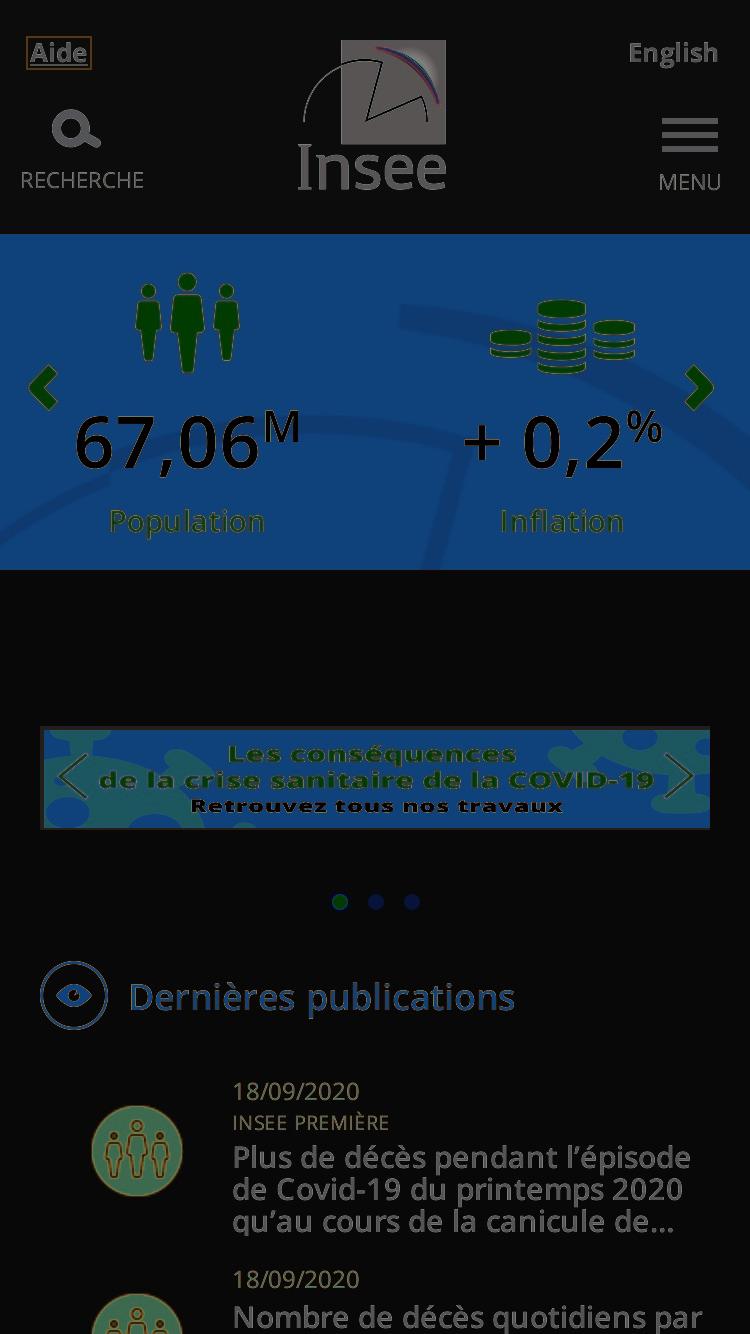
Task: Go to next banner slide arrow
Action: click(679, 777)
